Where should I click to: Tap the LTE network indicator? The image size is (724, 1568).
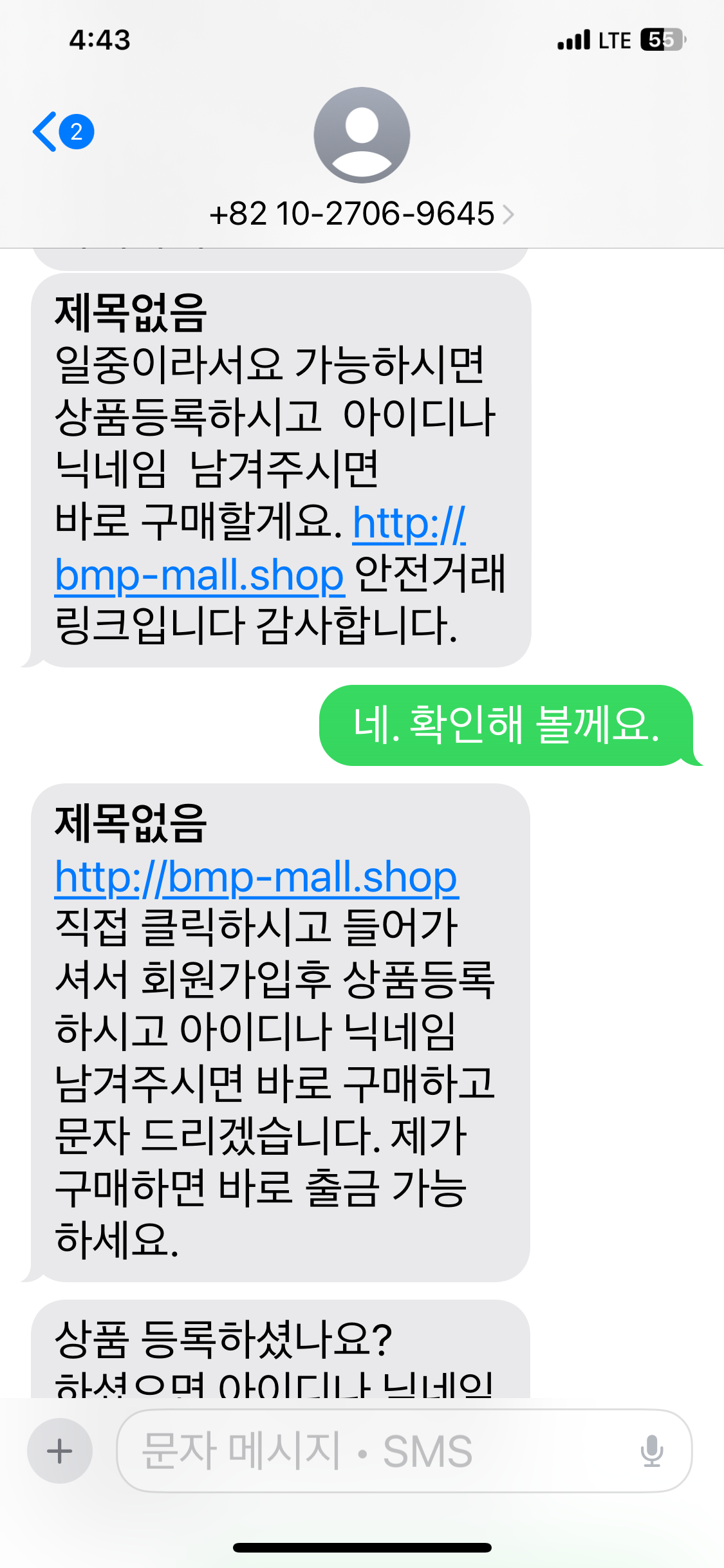617,40
